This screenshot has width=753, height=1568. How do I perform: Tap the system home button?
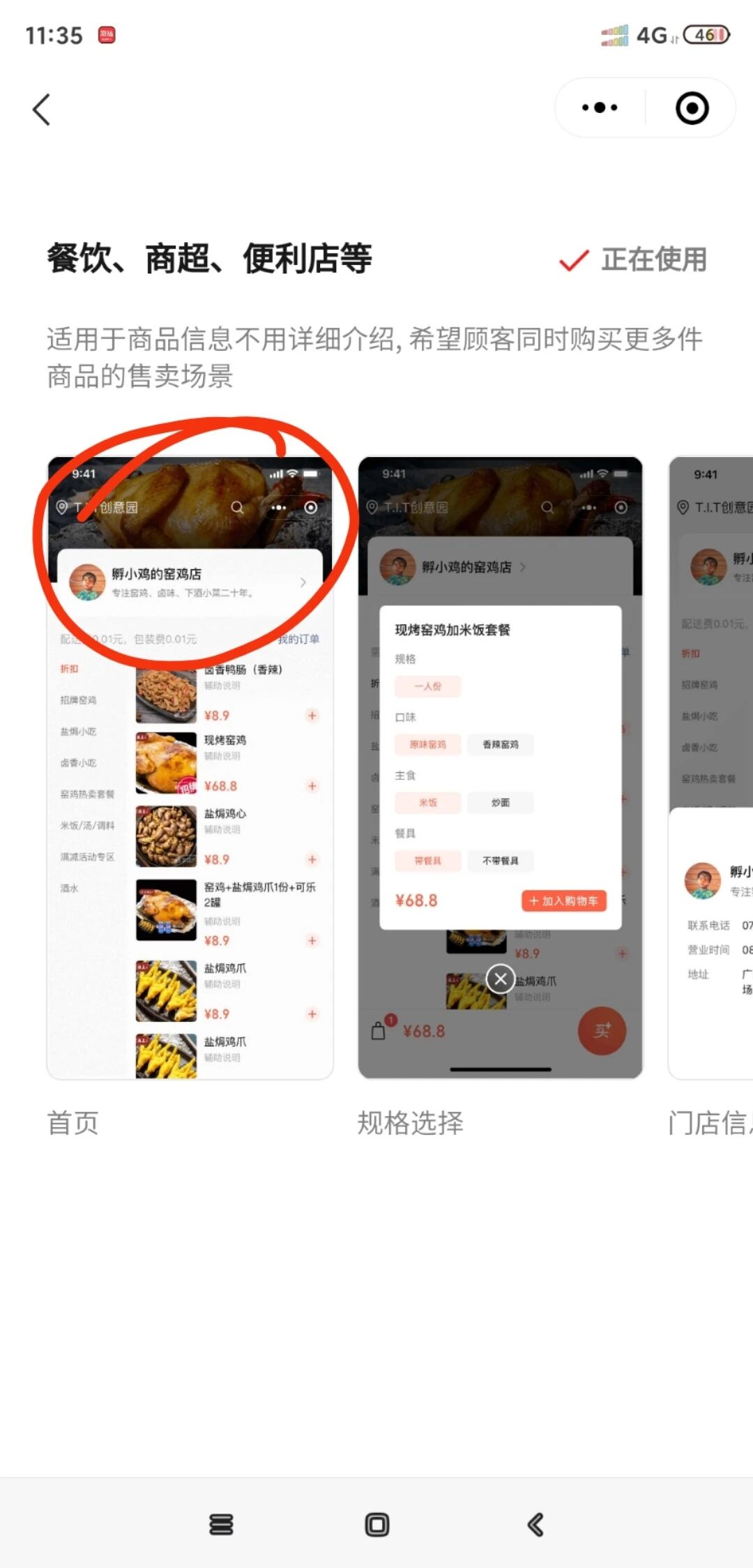(x=376, y=1524)
